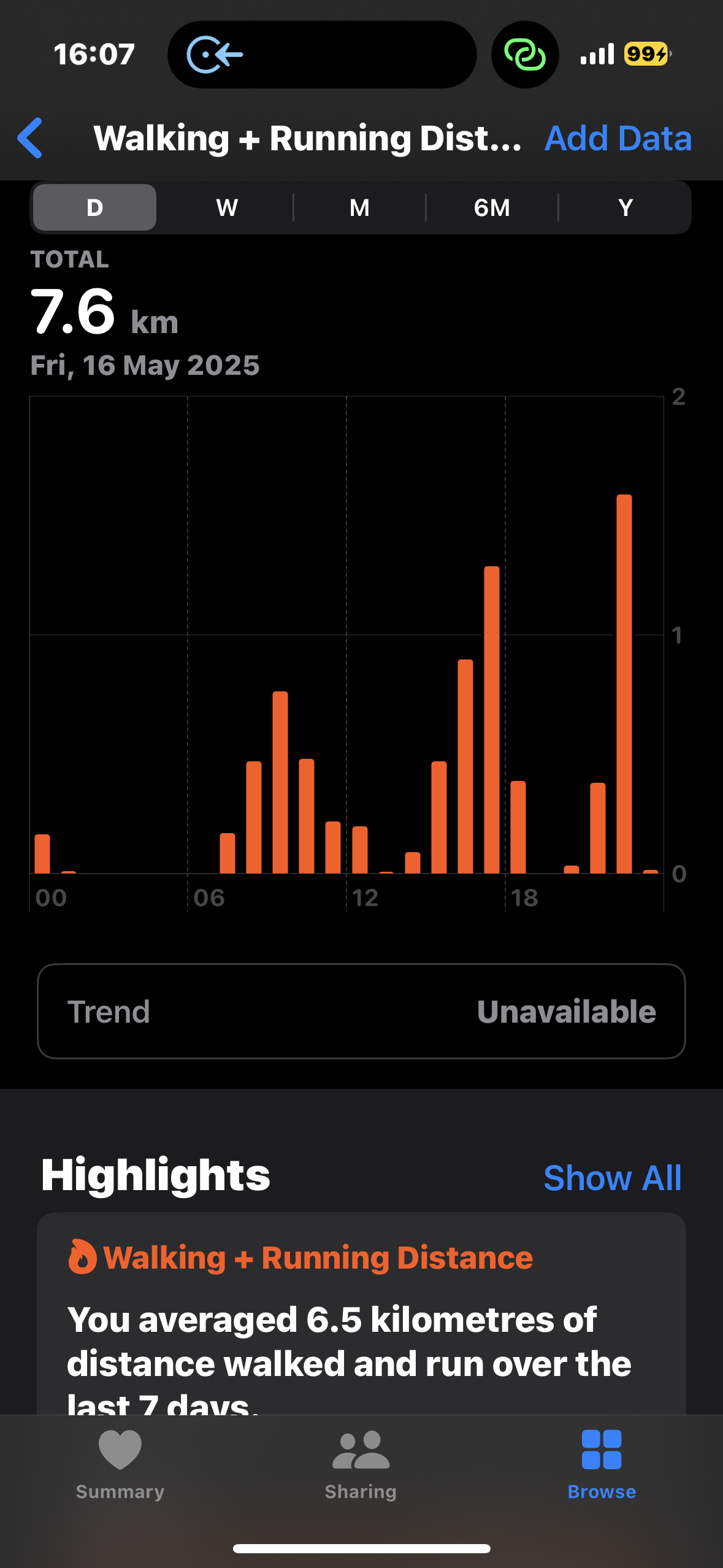Screen dimensions: 723x1568
Task: Tap Add Data
Action: pos(618,139)
